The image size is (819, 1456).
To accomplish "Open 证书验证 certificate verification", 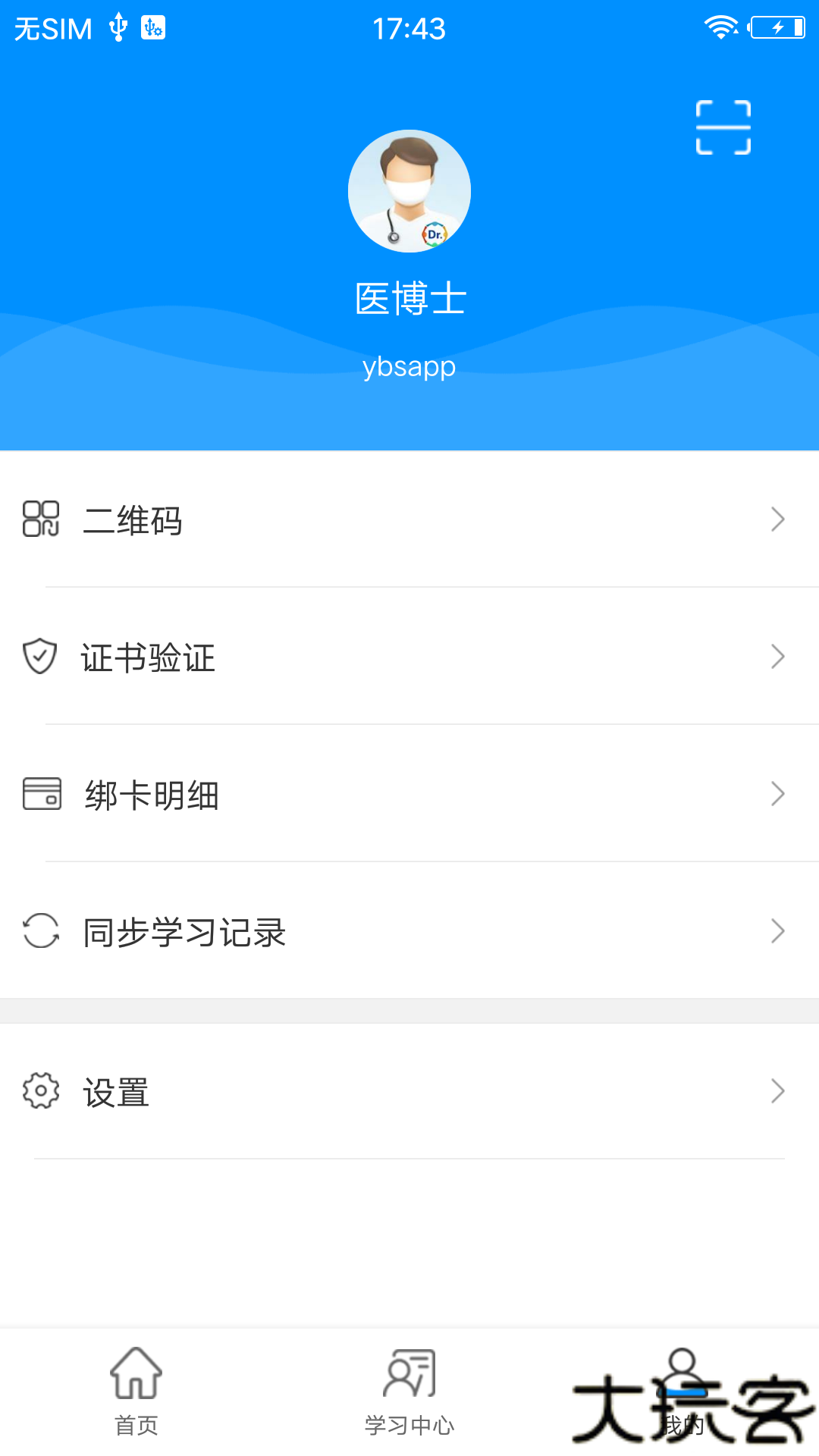I will 149,657.
